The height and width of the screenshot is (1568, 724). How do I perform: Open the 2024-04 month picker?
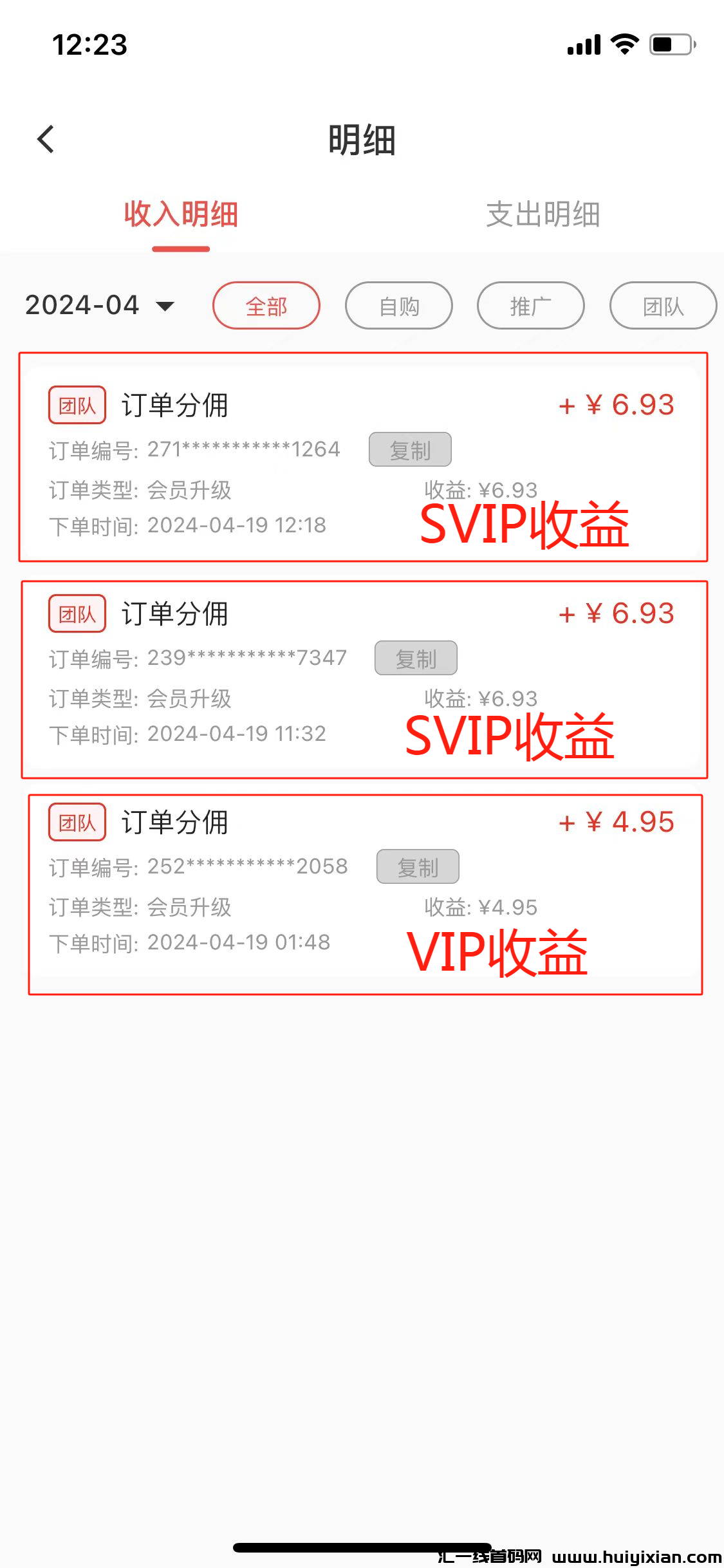pyautogui.click(x=100, y=305)
